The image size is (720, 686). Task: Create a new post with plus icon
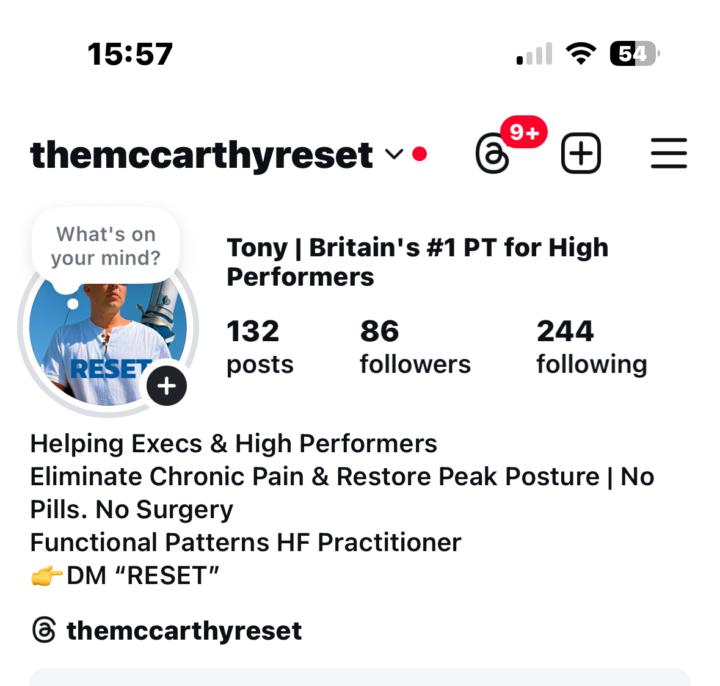click(581, 154)
